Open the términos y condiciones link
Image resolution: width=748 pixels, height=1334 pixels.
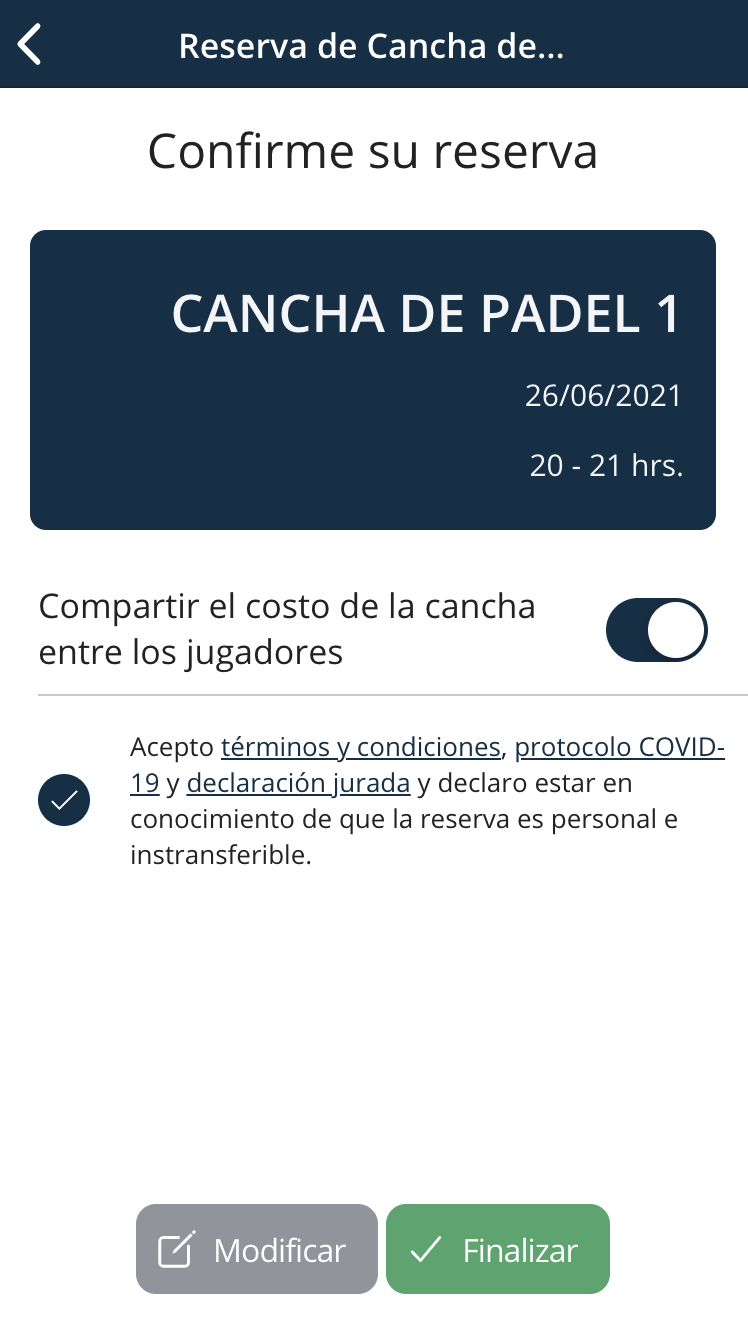(360, 747)
